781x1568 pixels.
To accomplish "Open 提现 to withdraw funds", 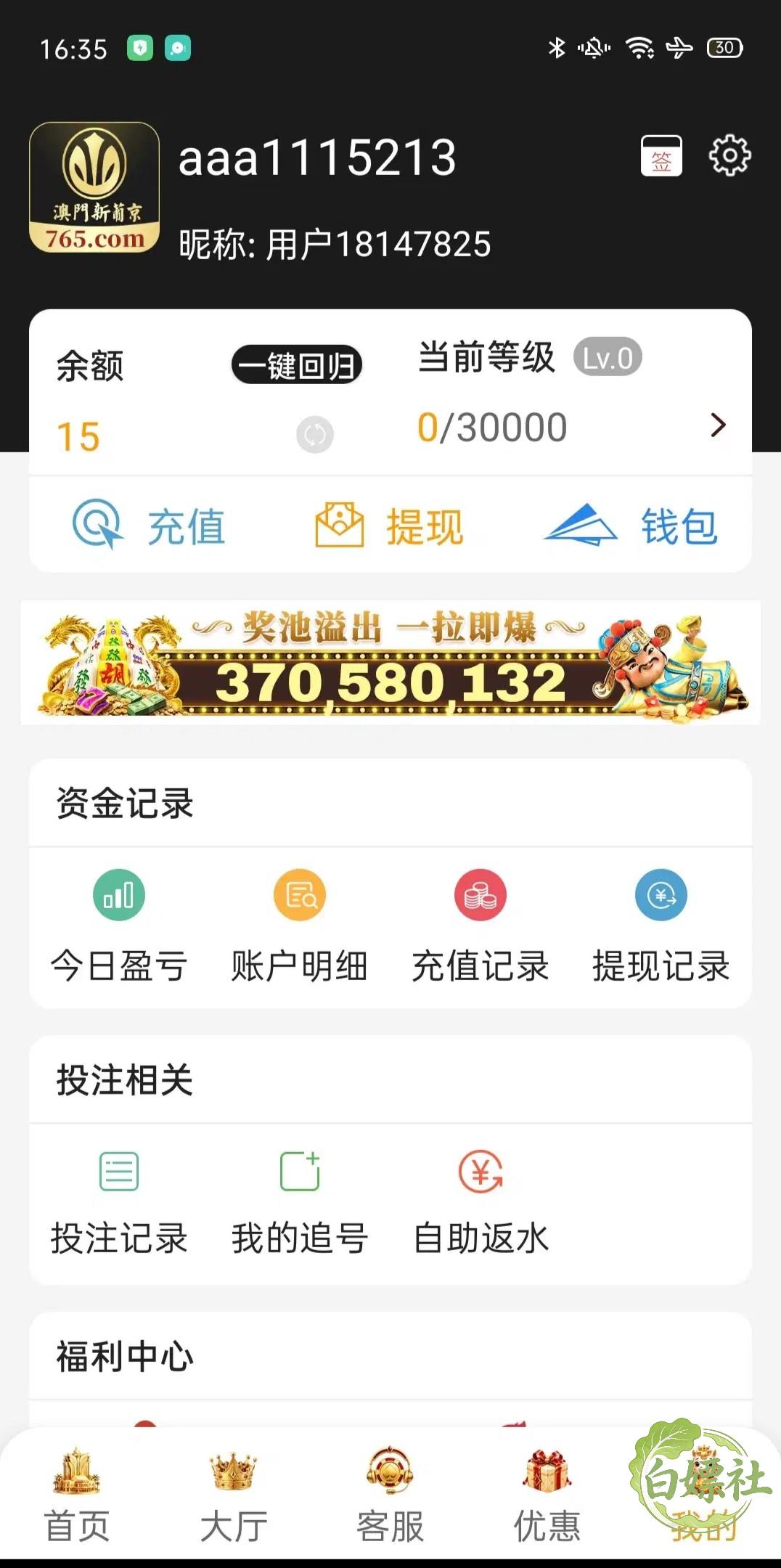I will click(x=390, y=526).
